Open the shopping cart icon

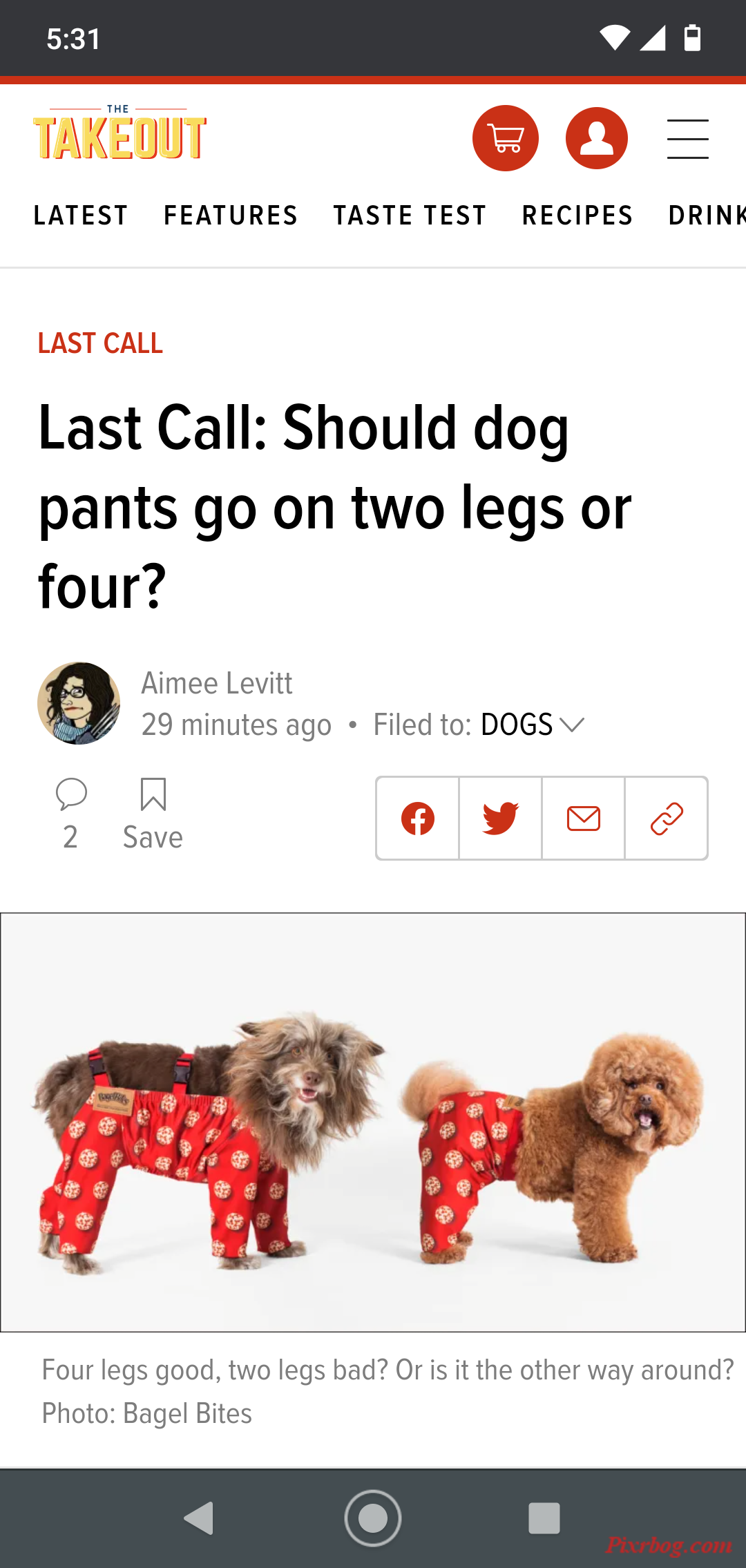coord(505,138)
